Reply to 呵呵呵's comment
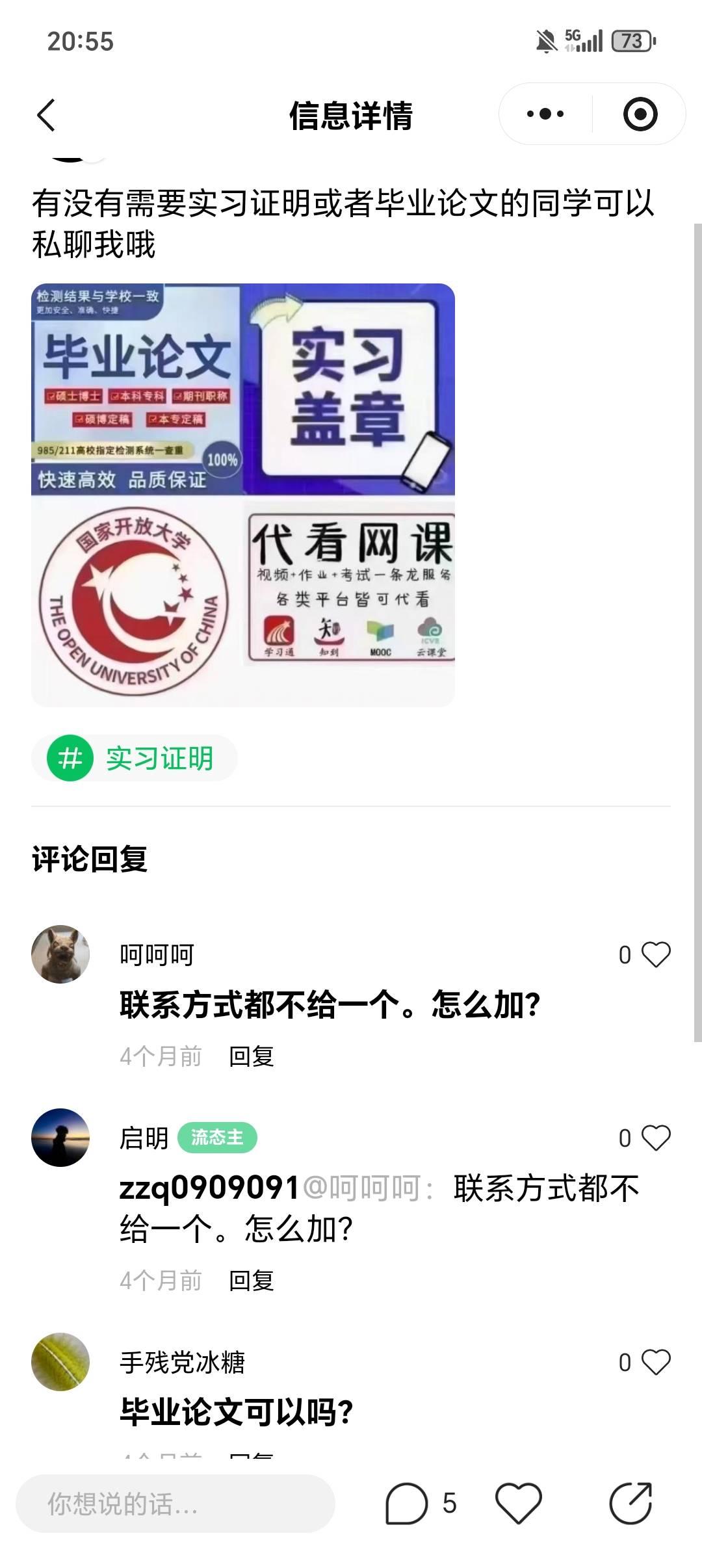The width and height of the screenshot is (702, 1568). pyautogui.click(x=251, y=1057)
